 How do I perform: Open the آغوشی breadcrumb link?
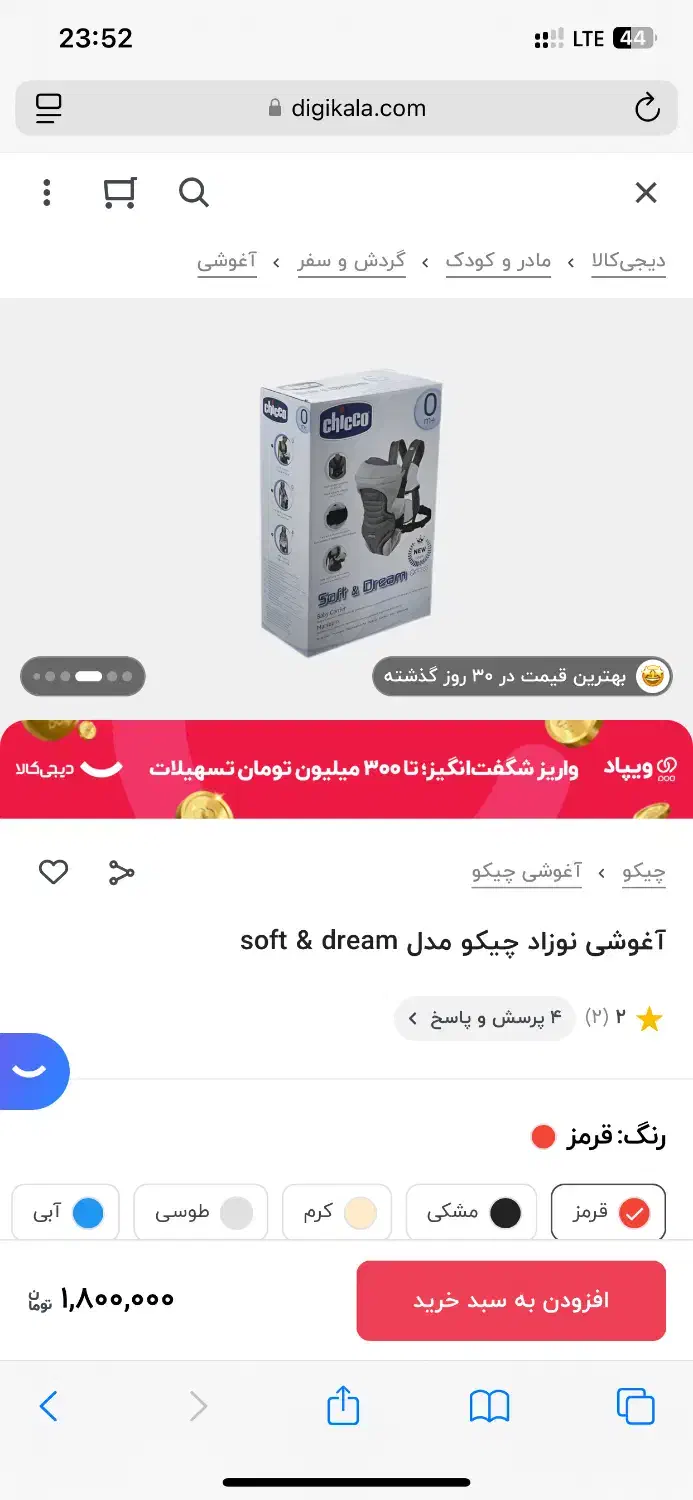click(227, 262)
